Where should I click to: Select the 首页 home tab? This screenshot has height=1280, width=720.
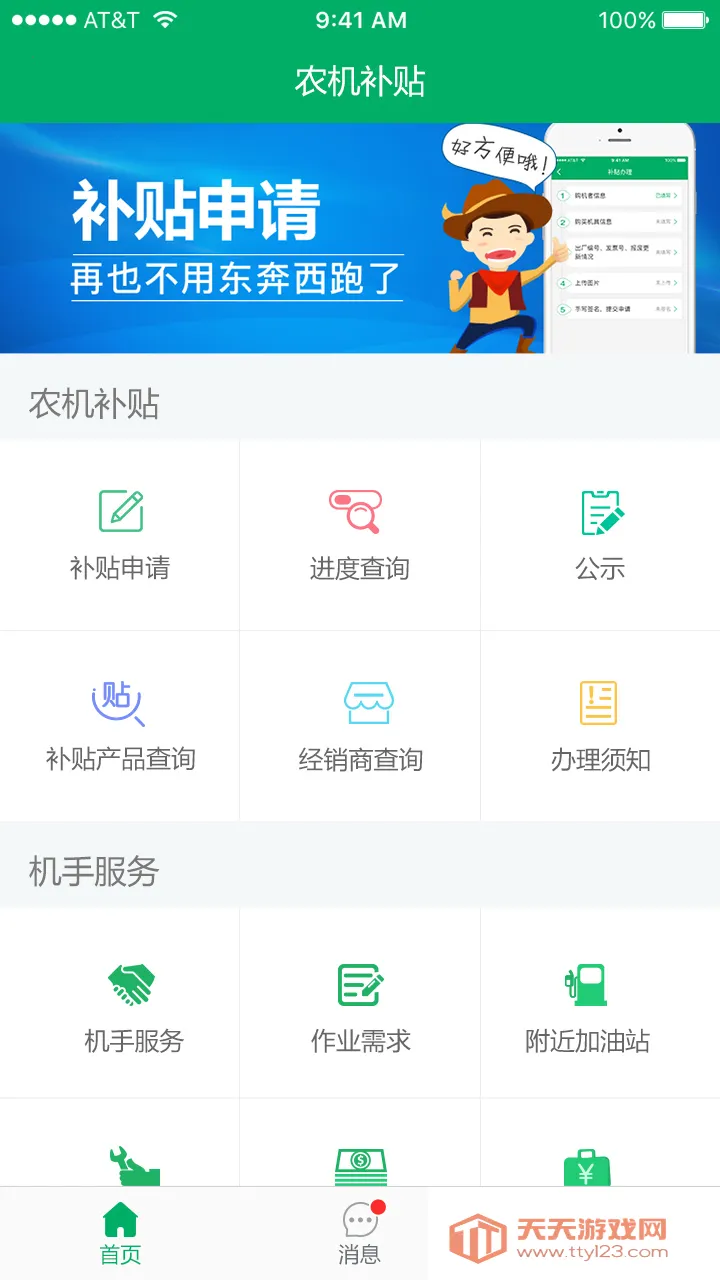tap(119, 1232)
